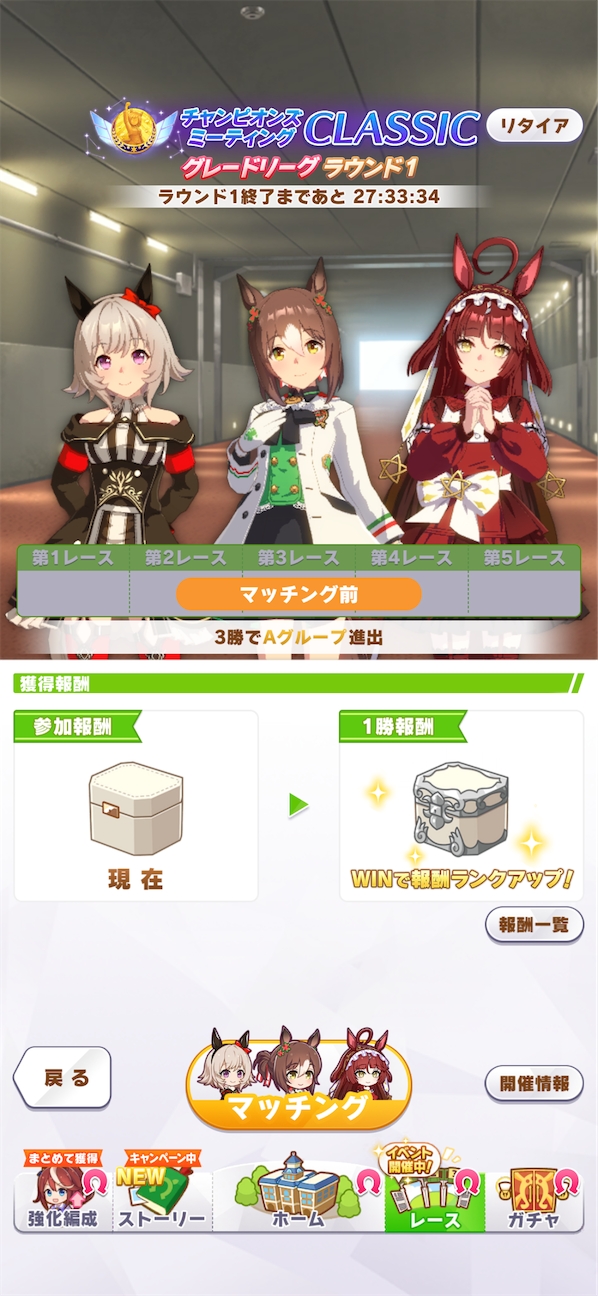Open the 報酬一覧 rewards list
Image resolution: width=598 pixels, height=1296 pixels.
coord(534,924)
